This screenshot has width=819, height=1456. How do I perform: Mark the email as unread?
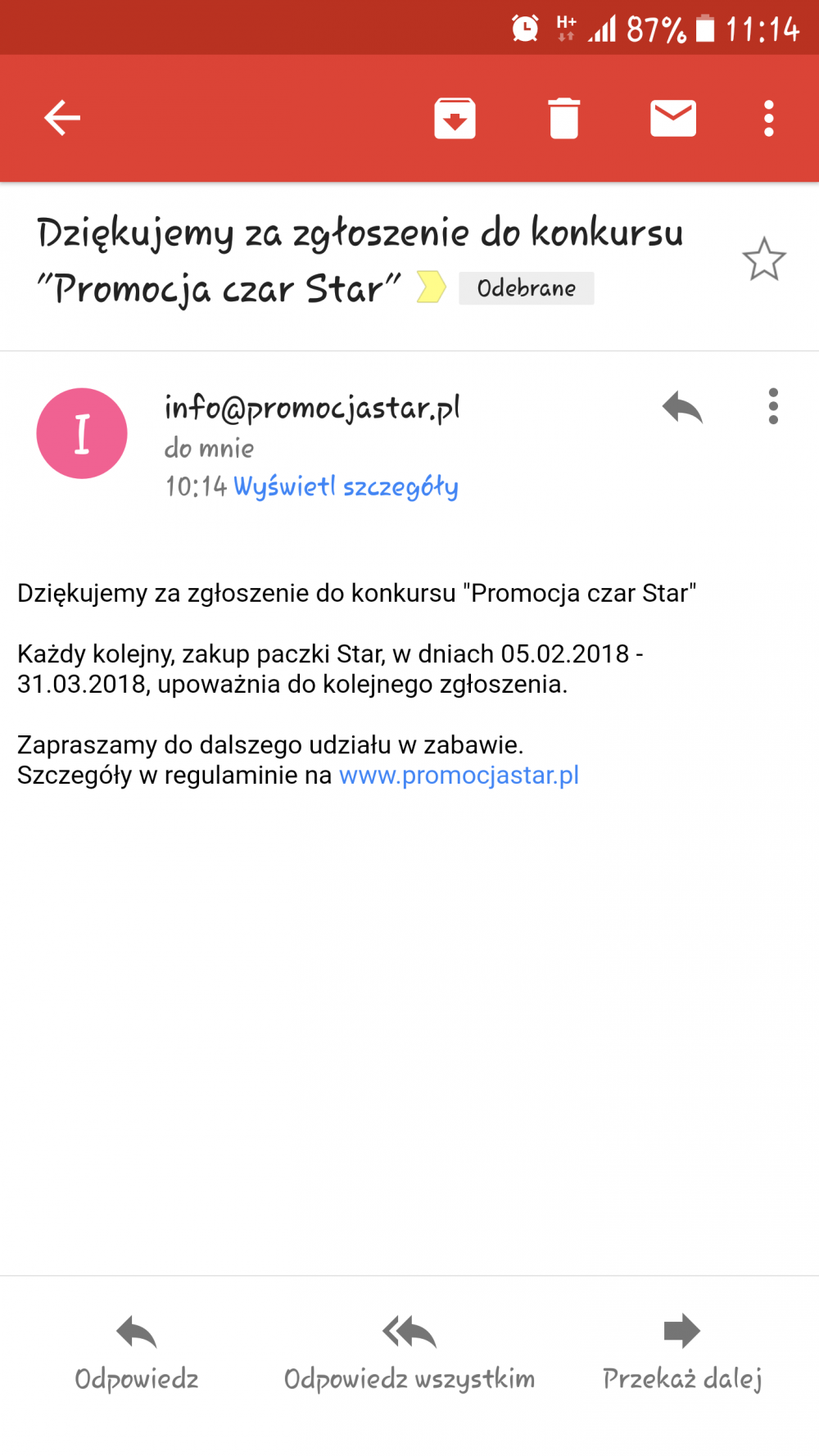673,118
